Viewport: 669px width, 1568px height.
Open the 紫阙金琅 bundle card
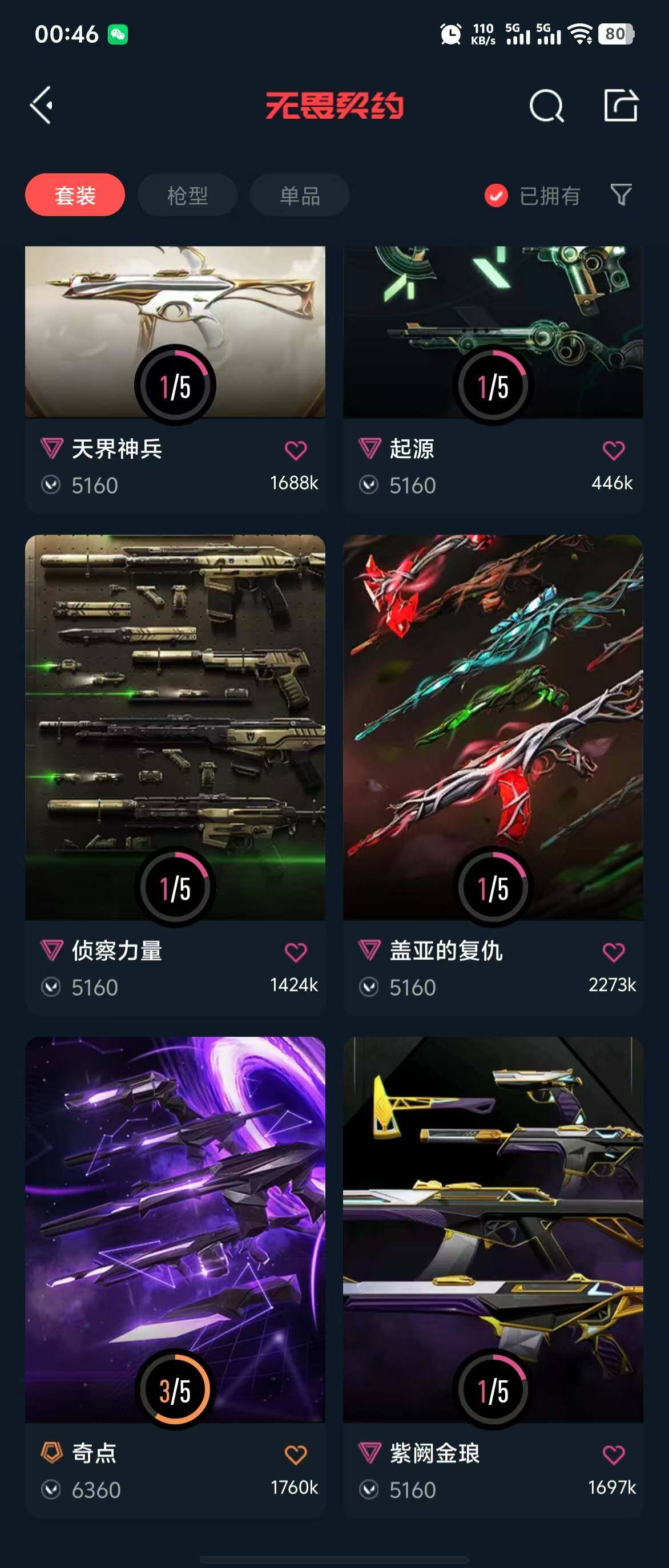pos(493,1228)
